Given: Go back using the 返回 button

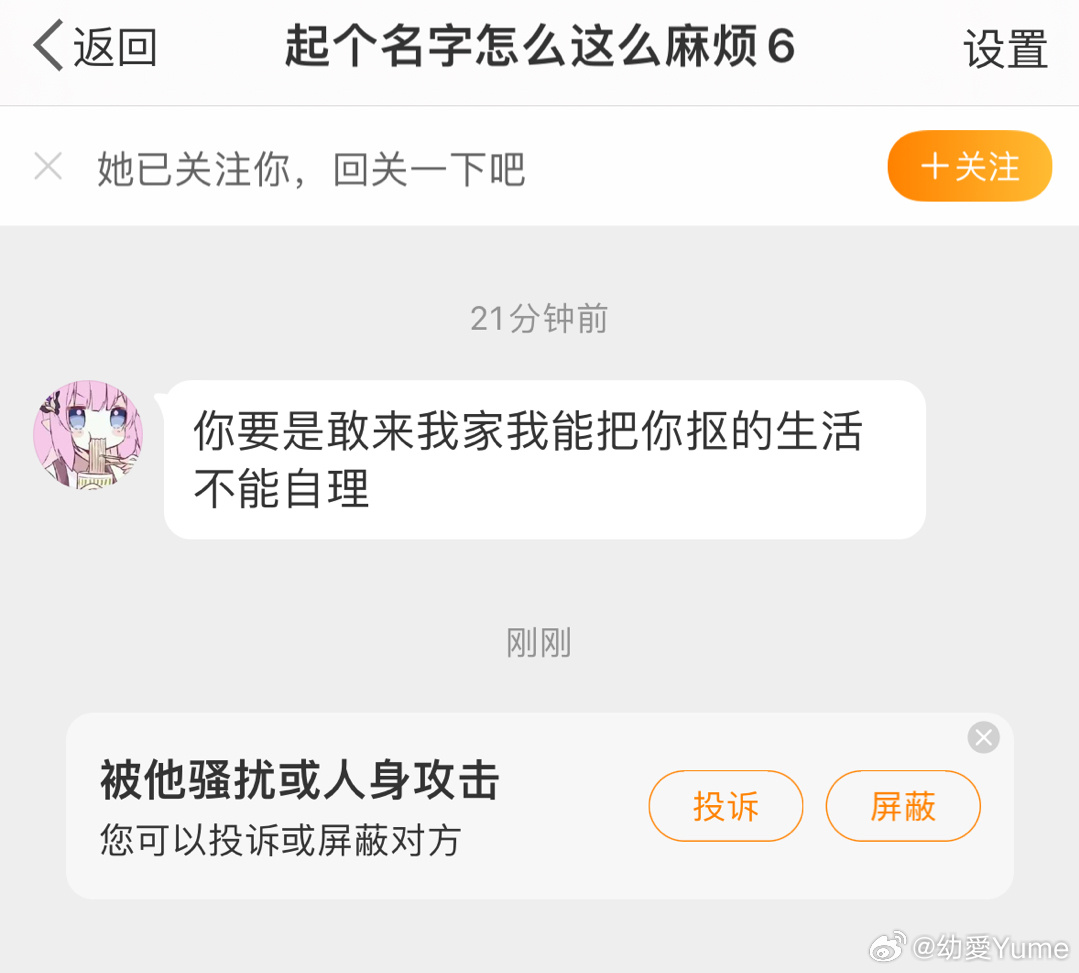Looking at the screenshot, I should (x=95, y=48).
